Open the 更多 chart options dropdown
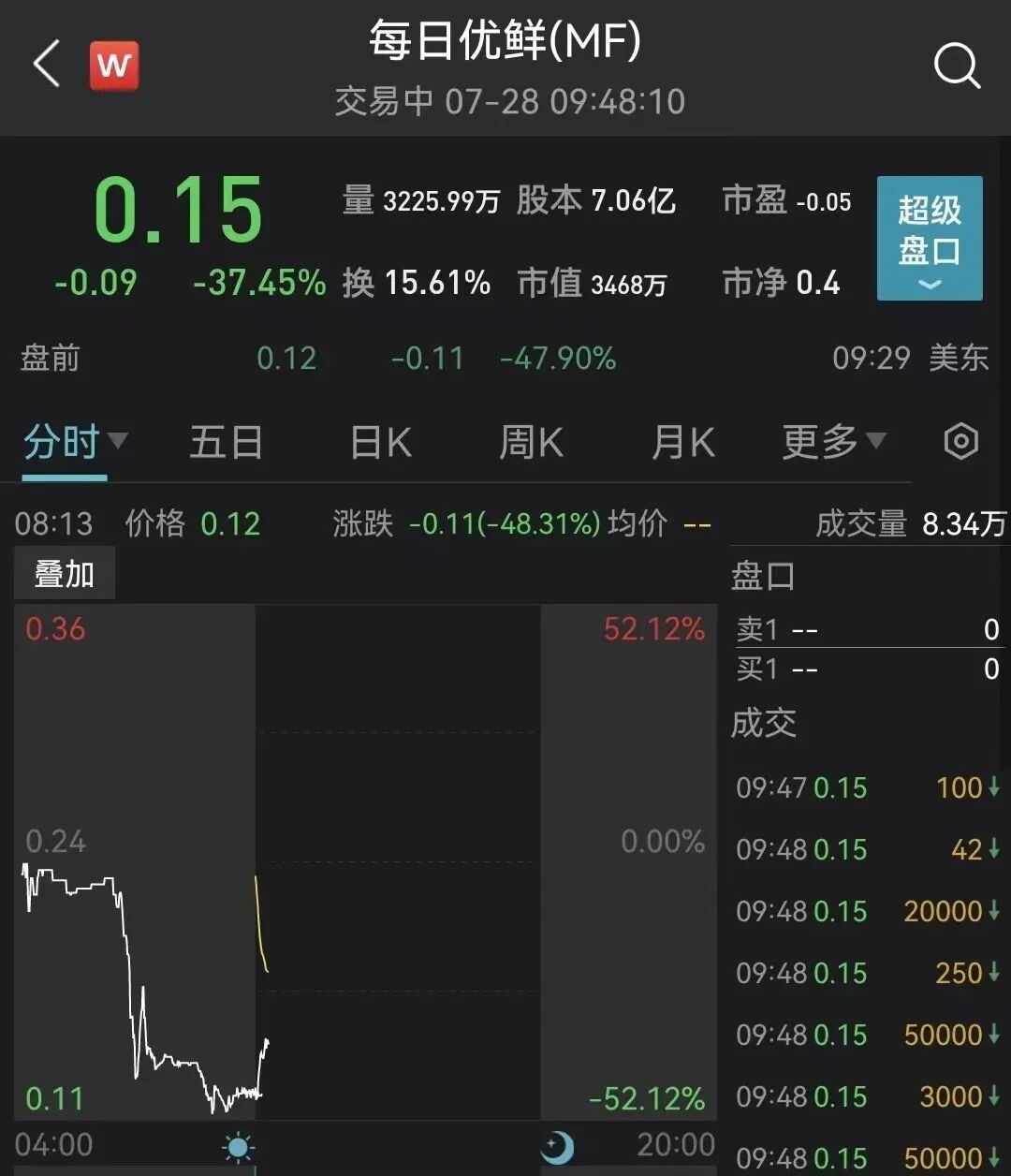The height and width of the screenshot is (1176, 1011). point(833,441)
